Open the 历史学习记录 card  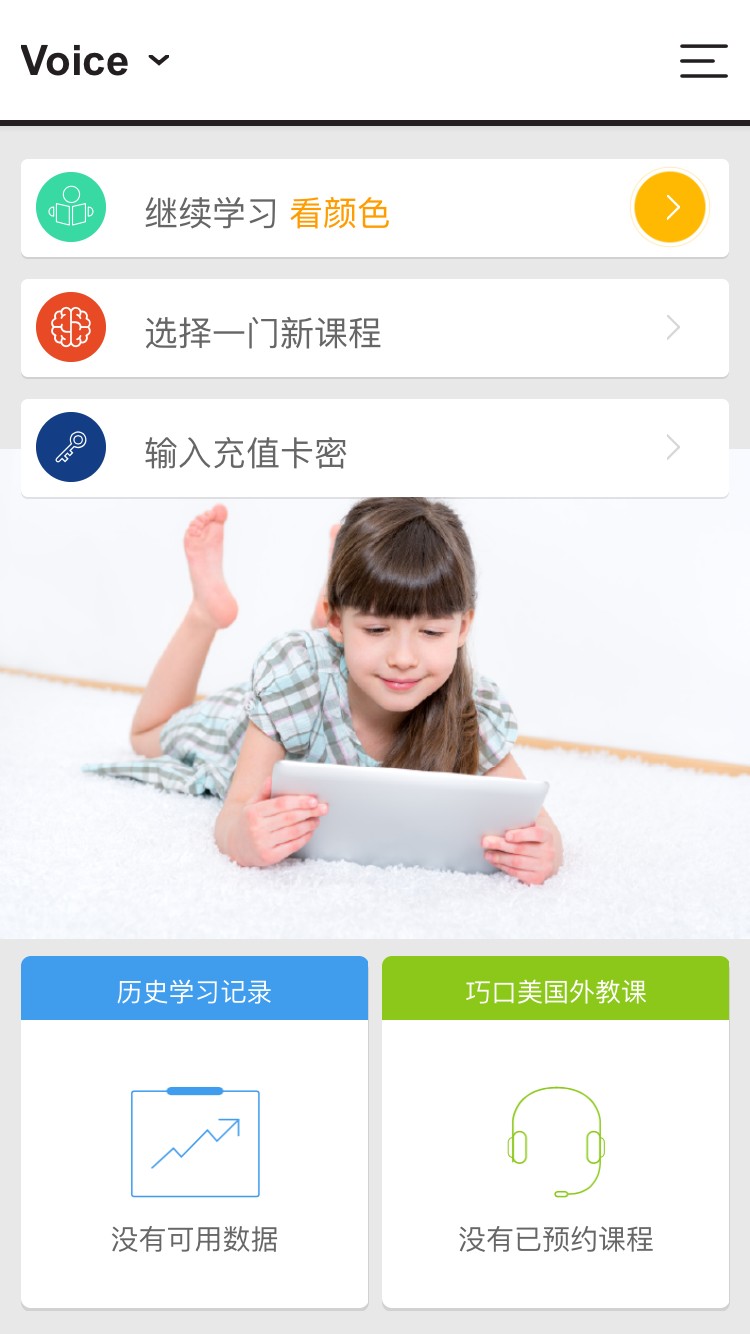click(x=194, y=1131)
